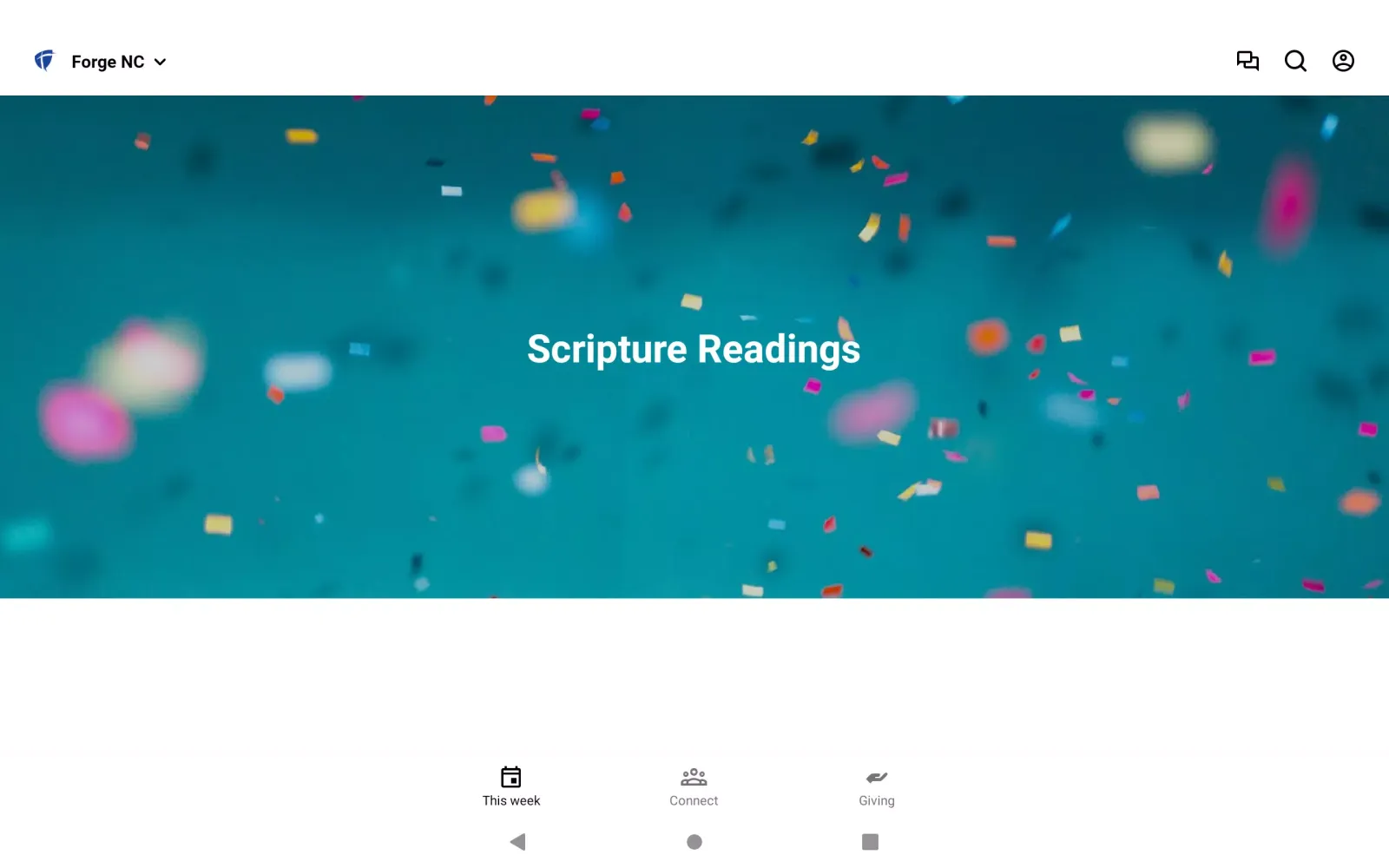Tap the system home button

694,841
